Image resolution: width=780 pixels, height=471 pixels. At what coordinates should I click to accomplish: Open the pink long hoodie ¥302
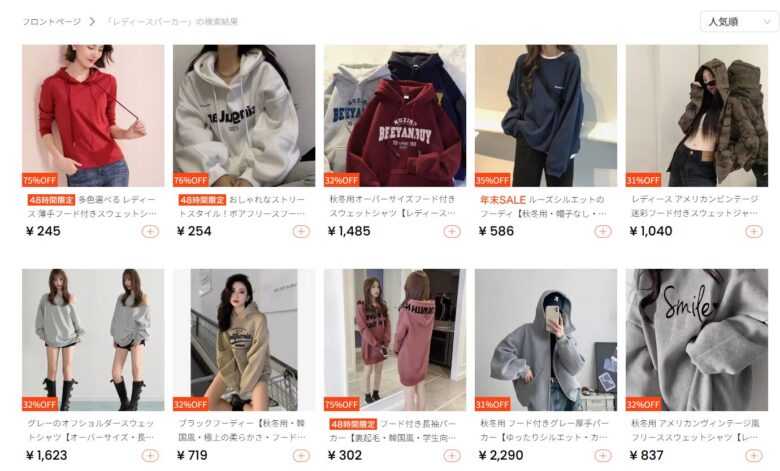tap(394, 339)
